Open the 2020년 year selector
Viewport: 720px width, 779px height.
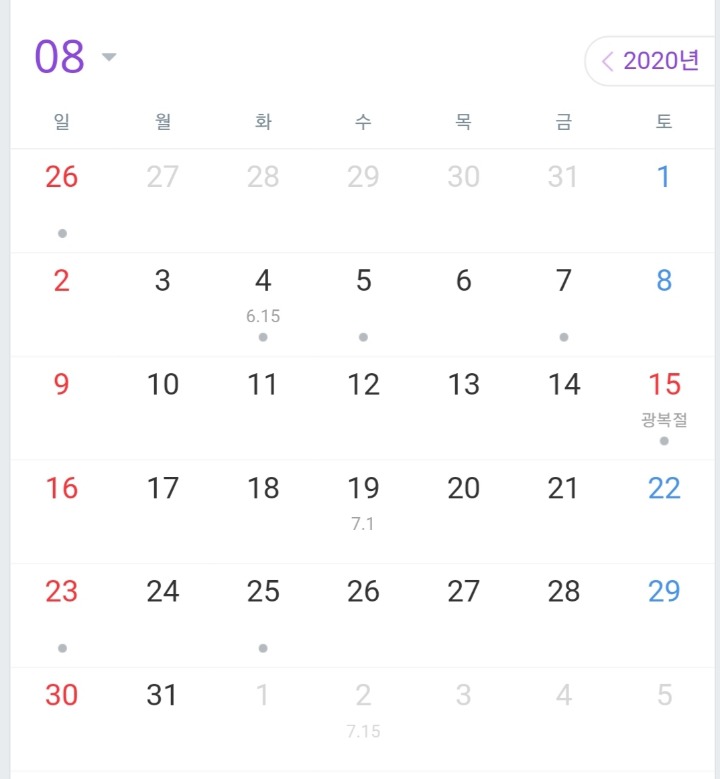650,61
